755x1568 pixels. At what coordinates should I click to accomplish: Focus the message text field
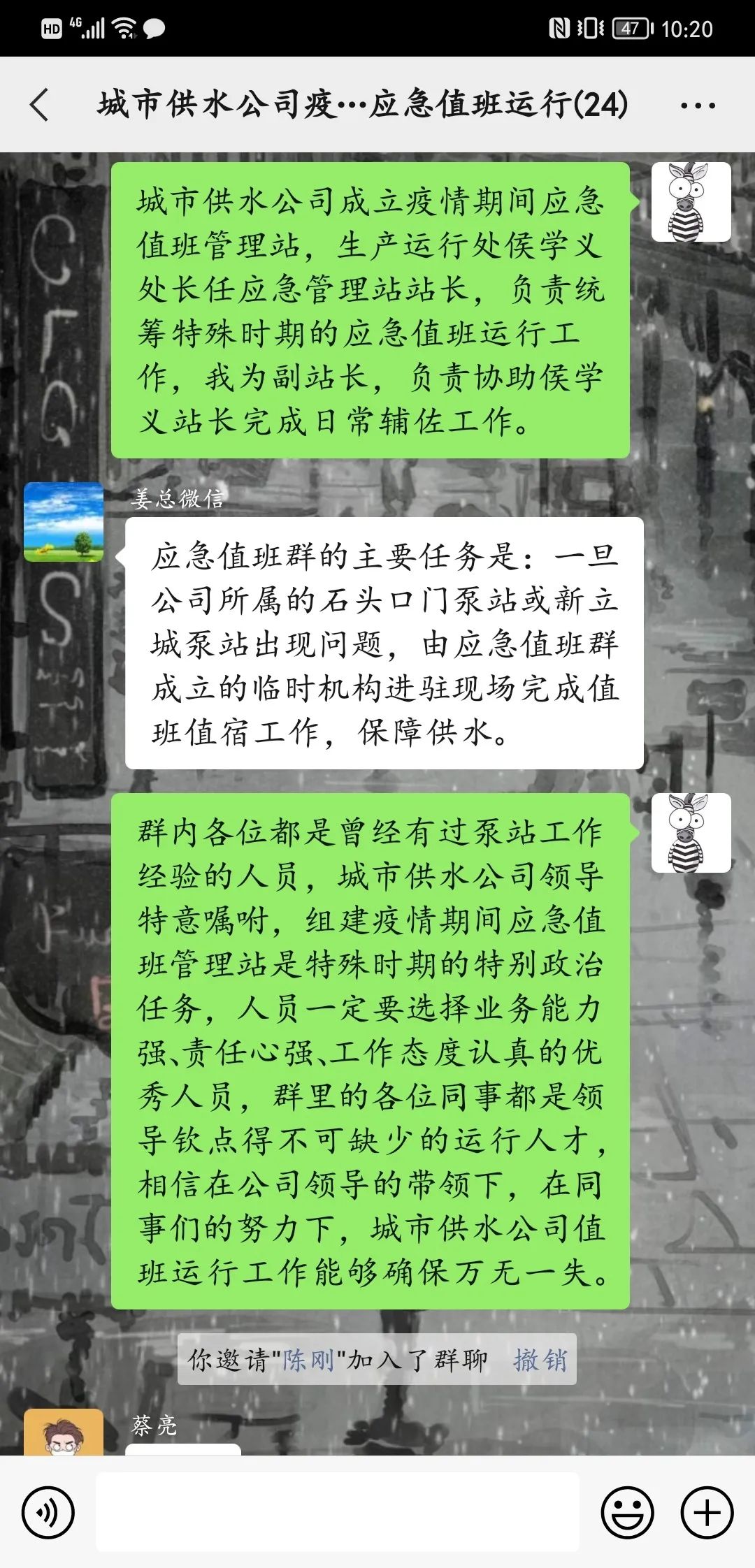point(337,1511)
